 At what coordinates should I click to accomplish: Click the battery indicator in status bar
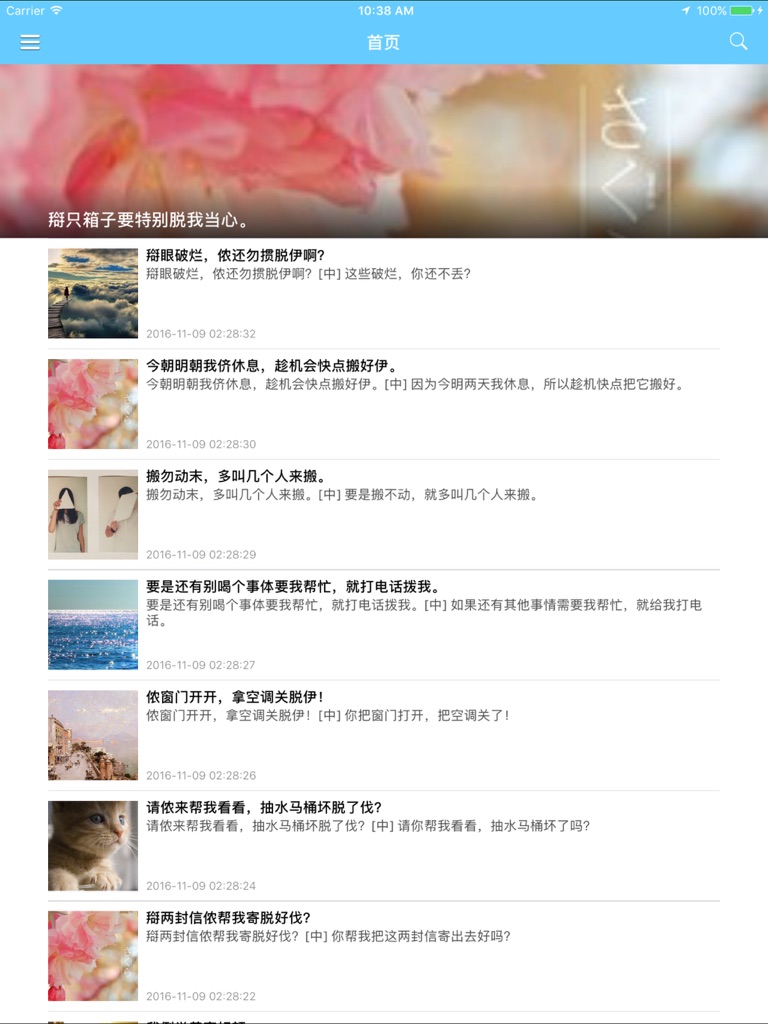744,12
